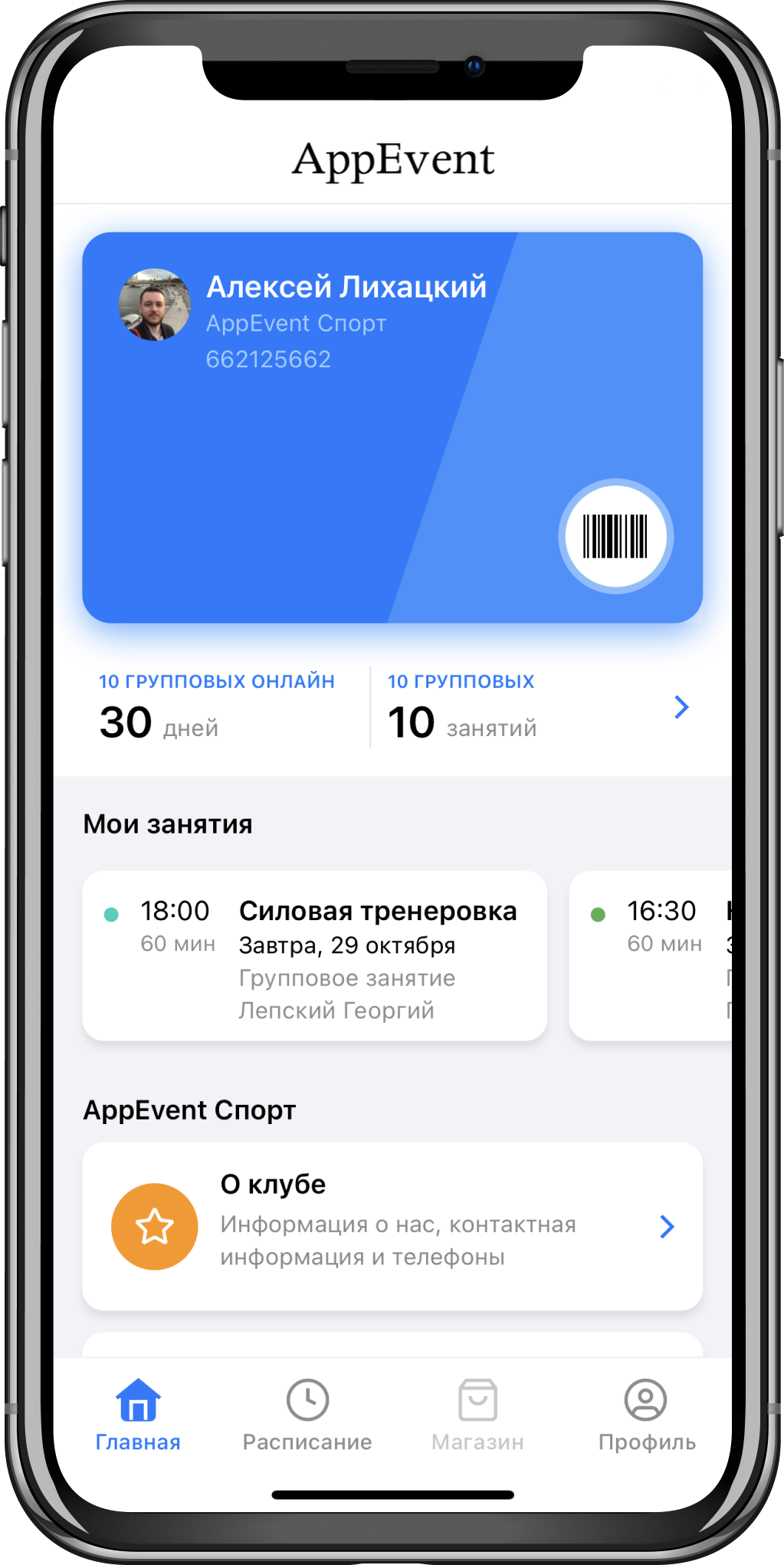Tap the Профиль person icon
The height and width of the screenshot is (1565, 784).
pyautogui.click(x=644, y=1401)
